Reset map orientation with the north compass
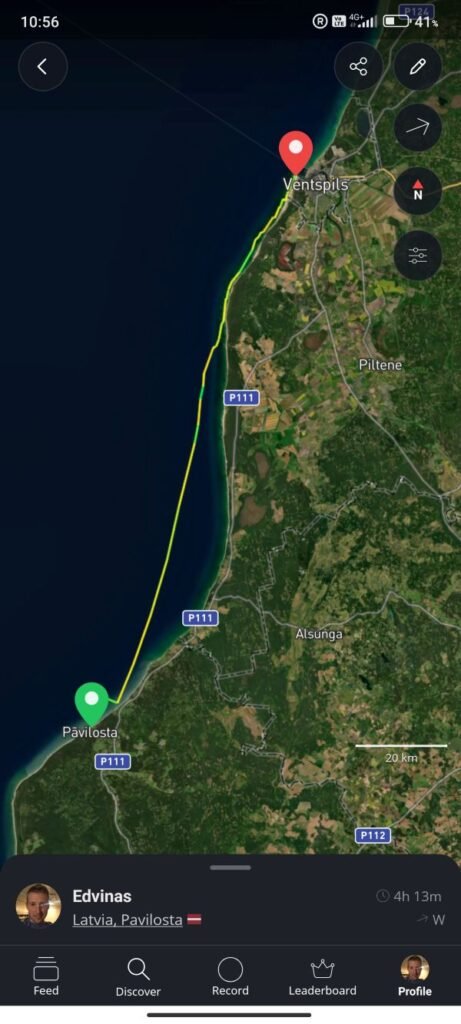The width and height of the screenshot is (461, 1024). click(418, 191)
